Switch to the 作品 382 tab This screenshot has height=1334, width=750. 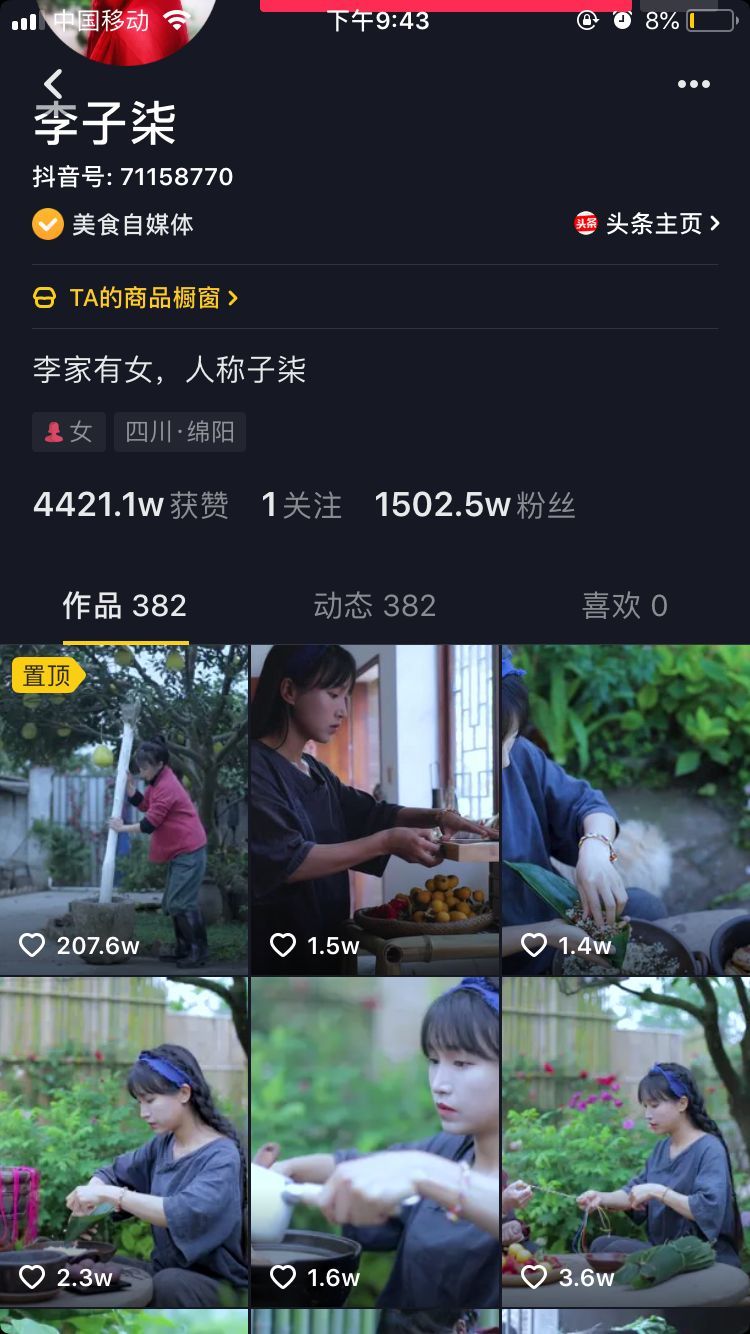pyautogui.click(x=125, y=606)
